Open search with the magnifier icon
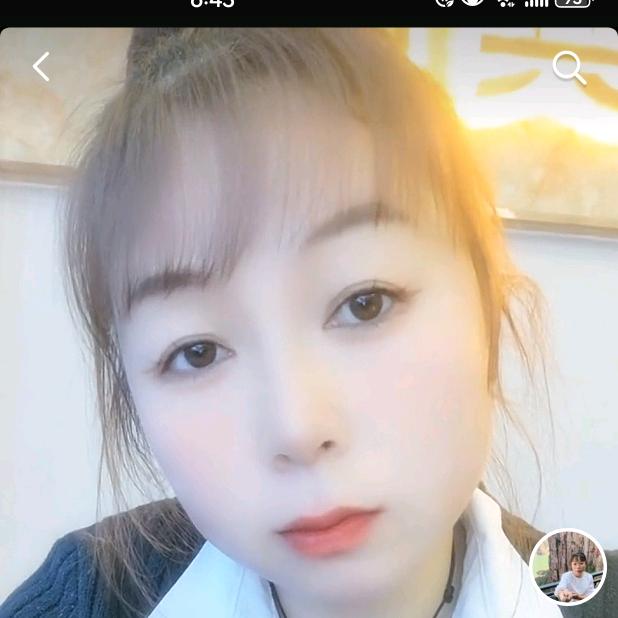 (x=569, y=68)
